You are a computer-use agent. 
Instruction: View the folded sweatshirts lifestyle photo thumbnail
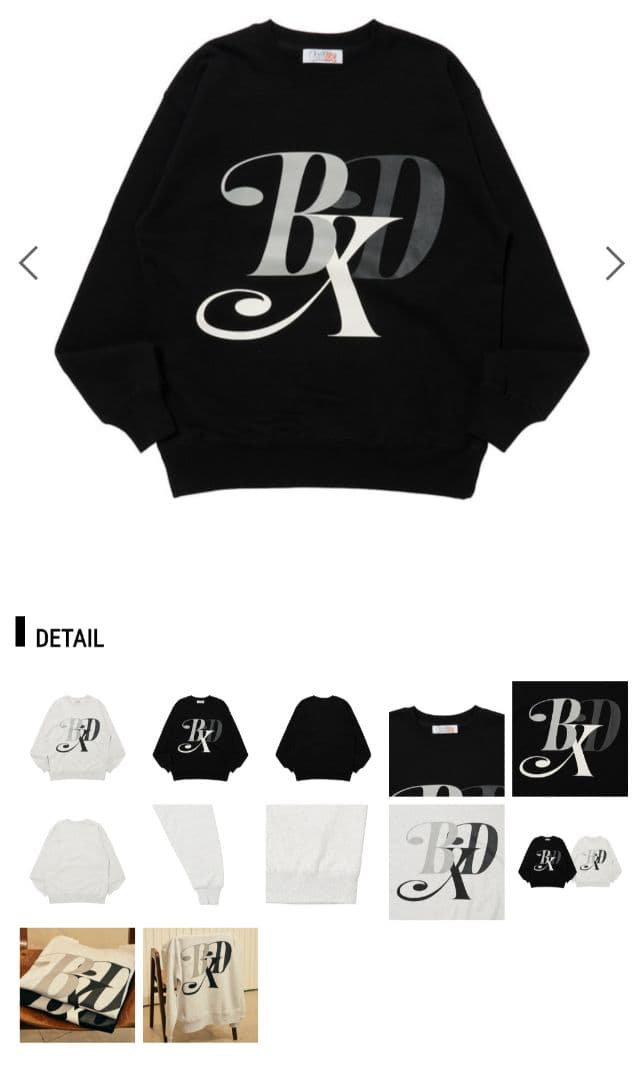(x=77, y=985)
